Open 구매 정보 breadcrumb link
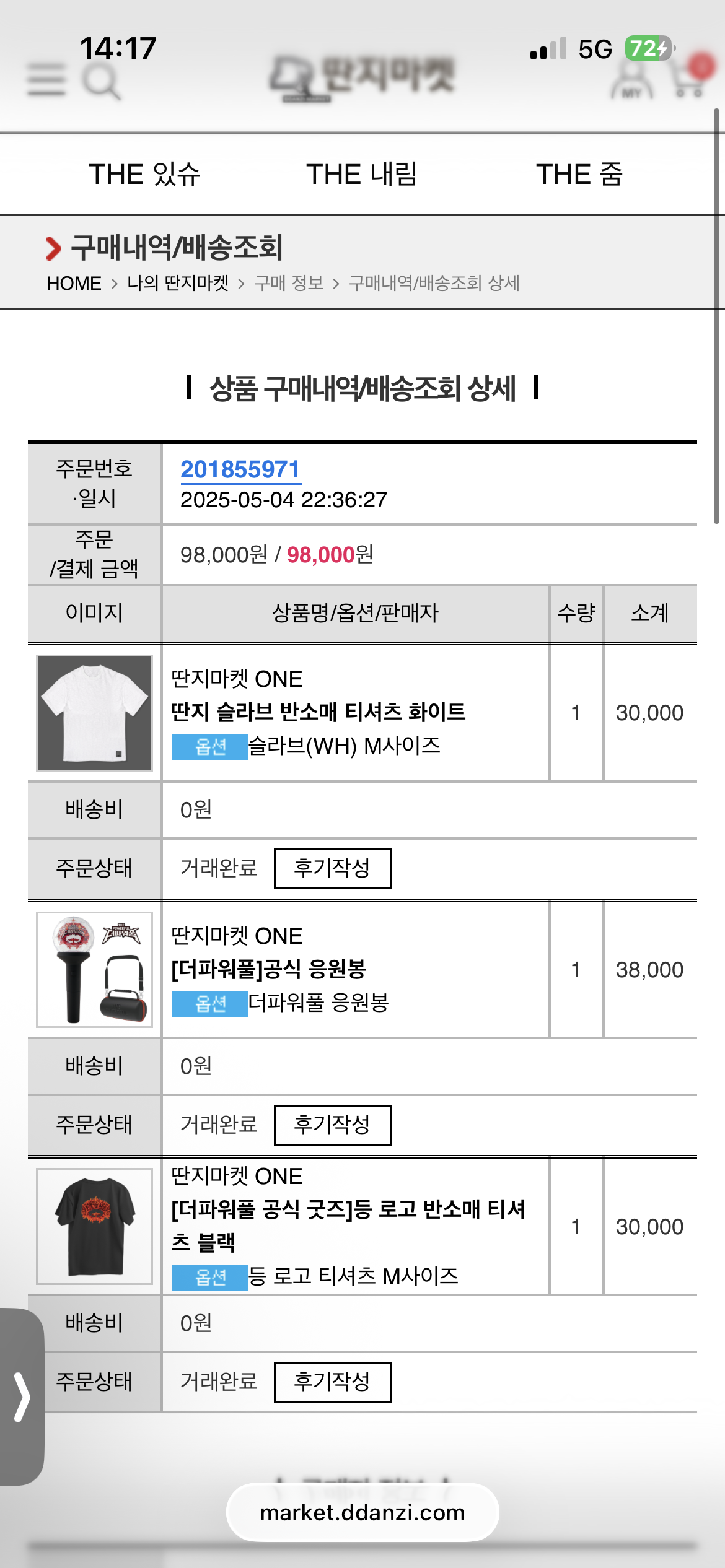 point(289,283)
